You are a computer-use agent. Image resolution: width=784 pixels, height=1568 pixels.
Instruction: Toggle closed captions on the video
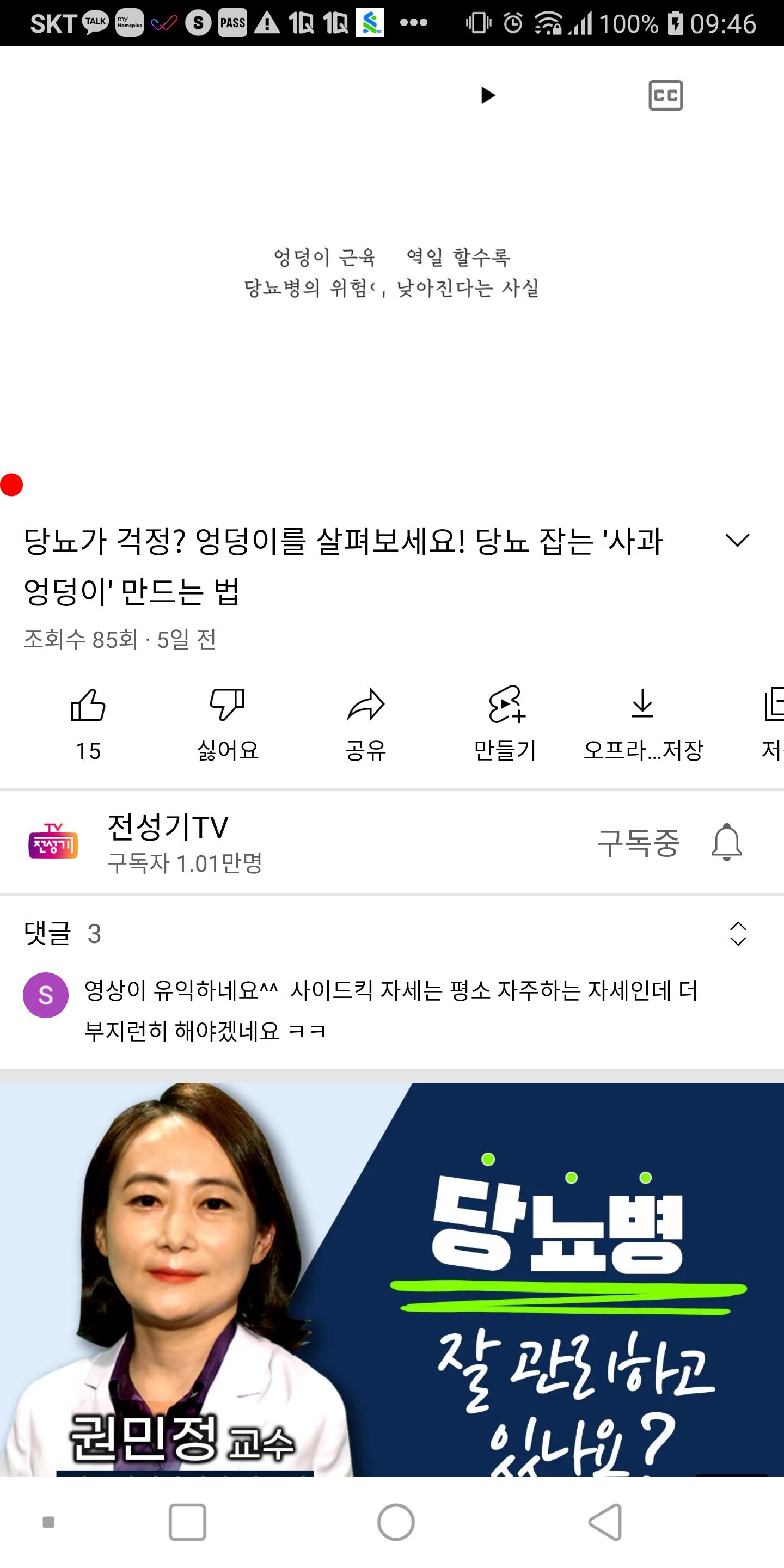[665, 96]
